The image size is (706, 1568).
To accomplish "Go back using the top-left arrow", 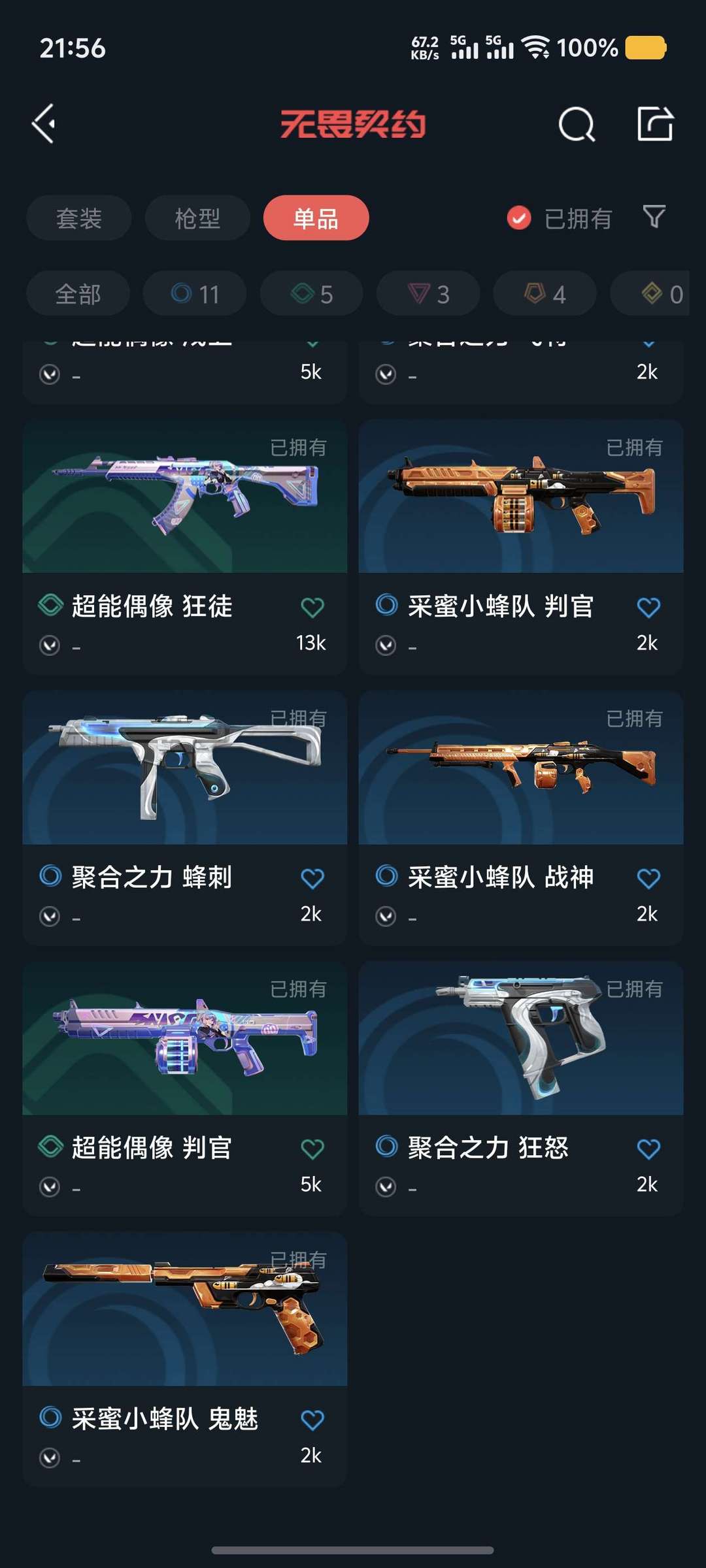I will click(44, 123).
